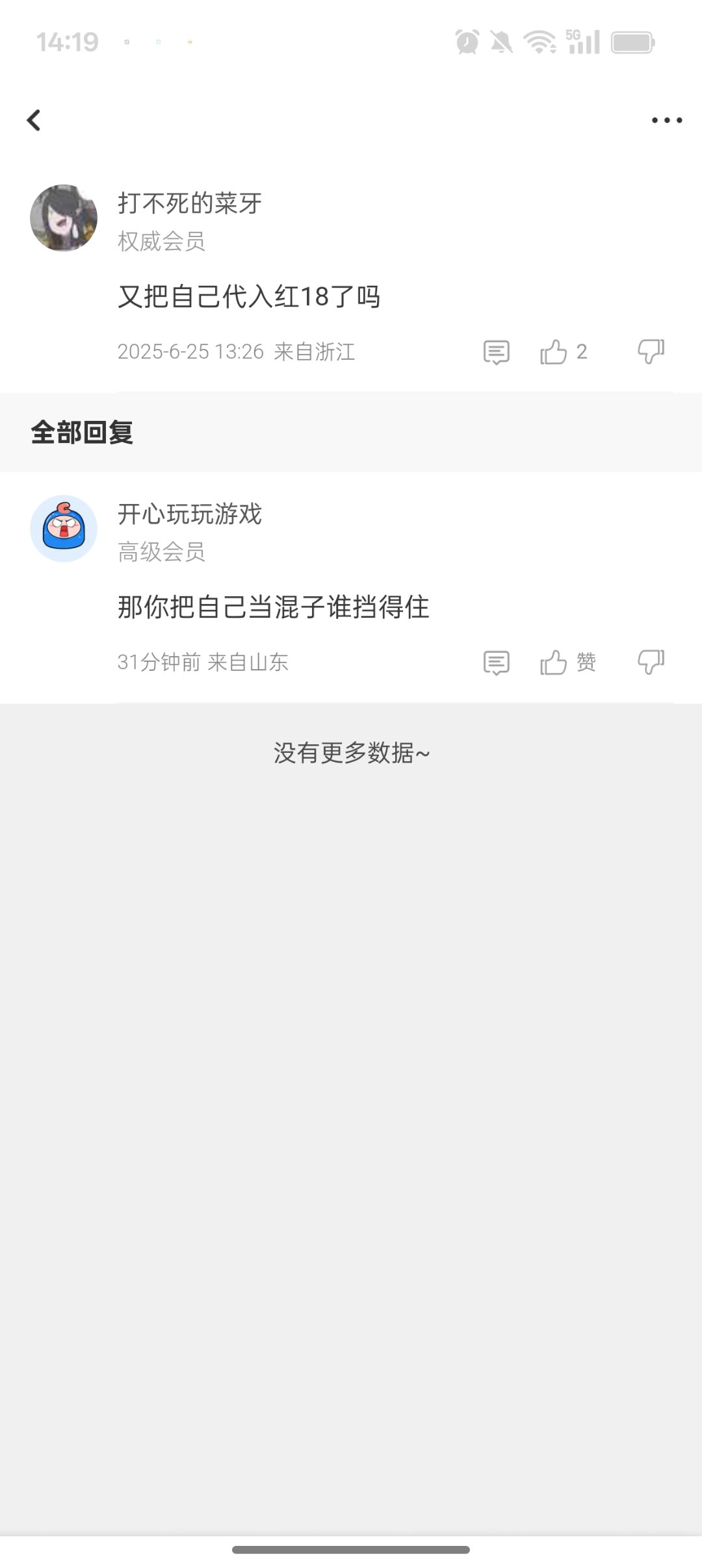Tap the username 打不死的菜牙

(x=190, y=203)
